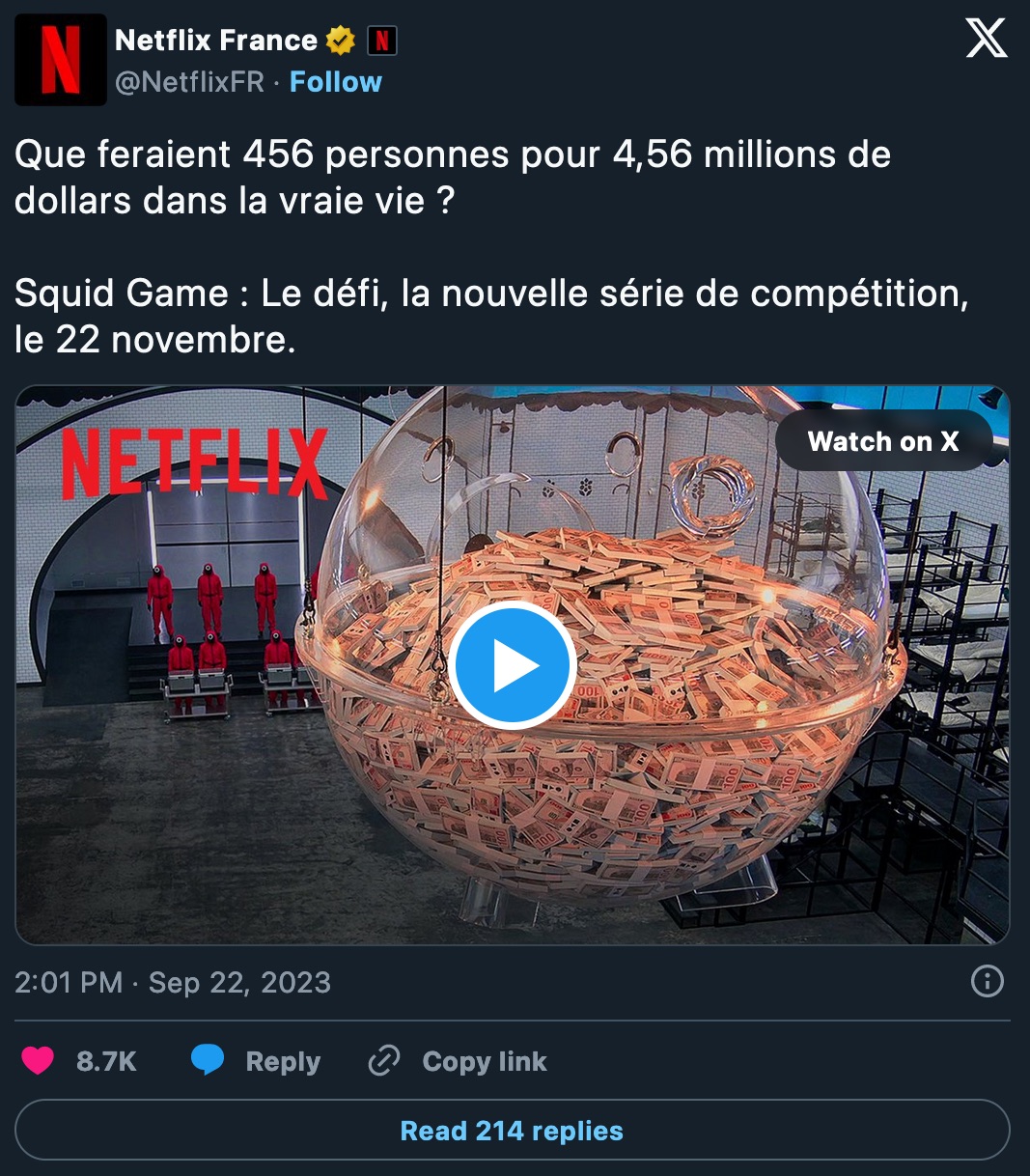Play the Squid Game video
Image resolution: width=1030 pixels, height=1176 pixels.
(513, 665)
